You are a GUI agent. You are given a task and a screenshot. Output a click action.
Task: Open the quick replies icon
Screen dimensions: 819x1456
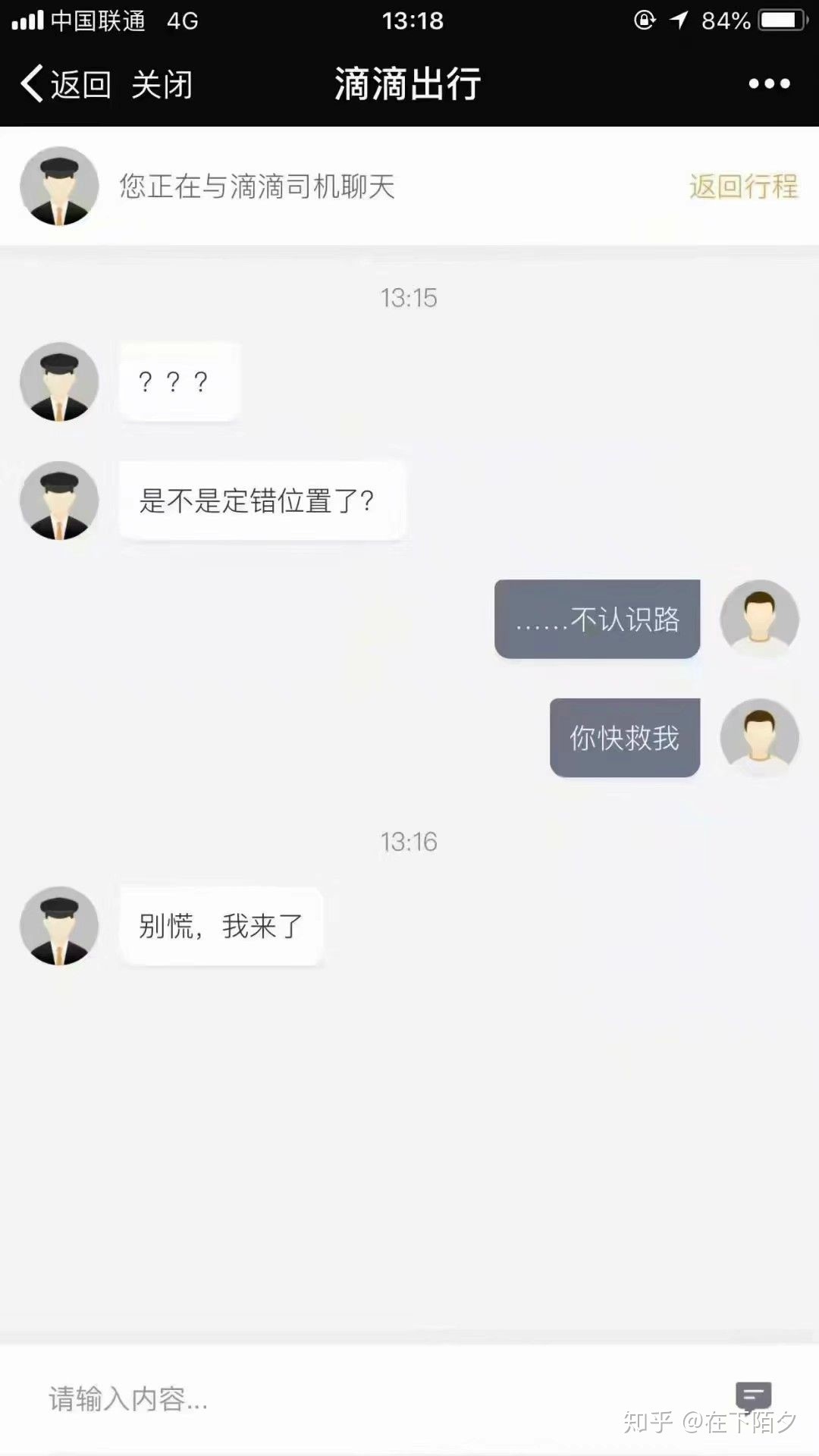tap(753, 1395)
